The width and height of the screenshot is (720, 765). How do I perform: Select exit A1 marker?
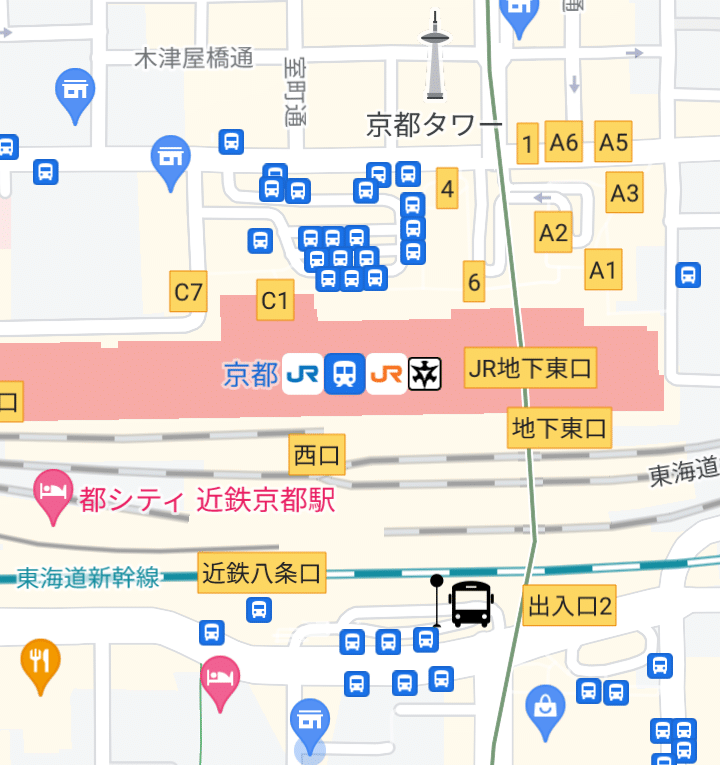(x=603, y=269)
